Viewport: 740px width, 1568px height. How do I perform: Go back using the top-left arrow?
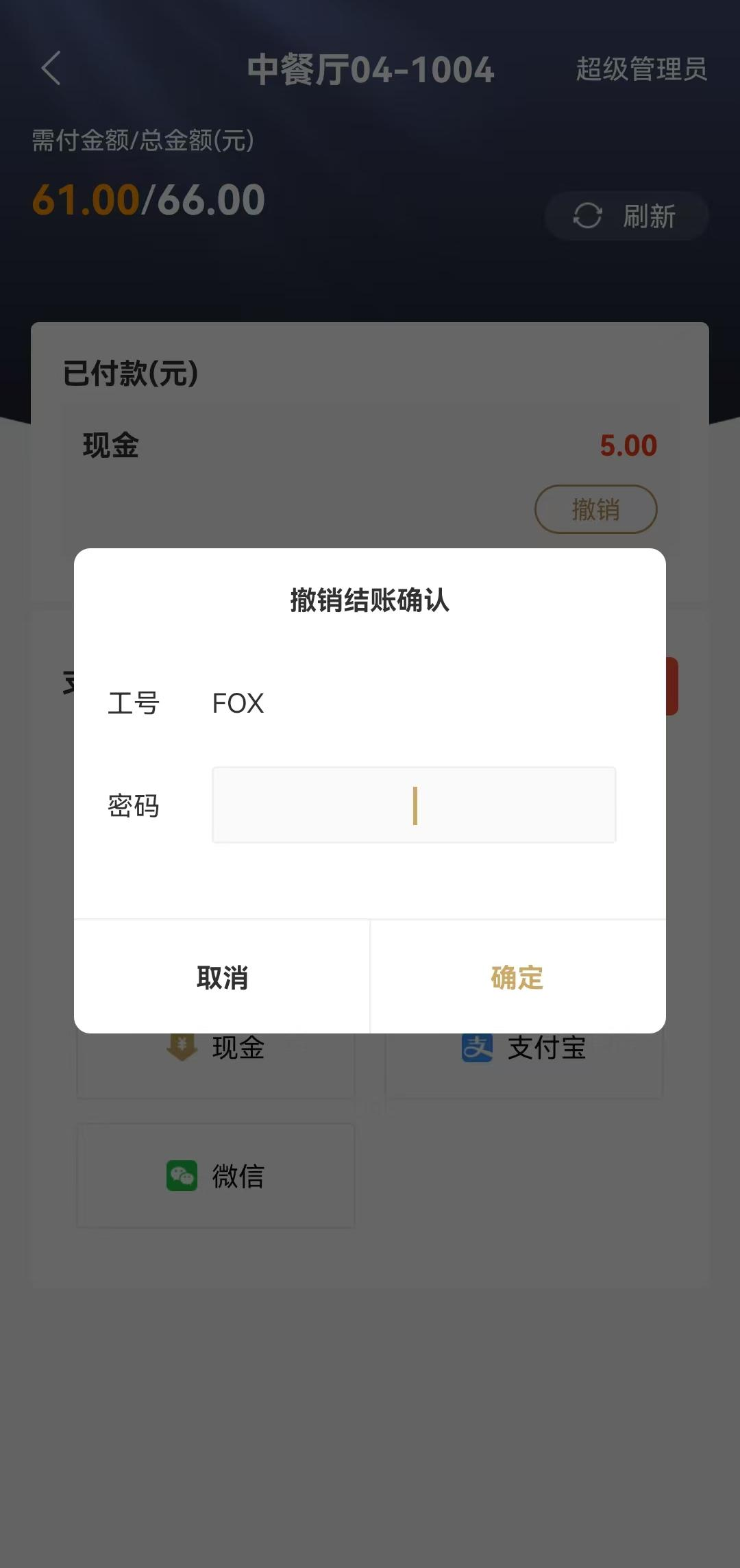pyautogui.click(x=51, y=69)
